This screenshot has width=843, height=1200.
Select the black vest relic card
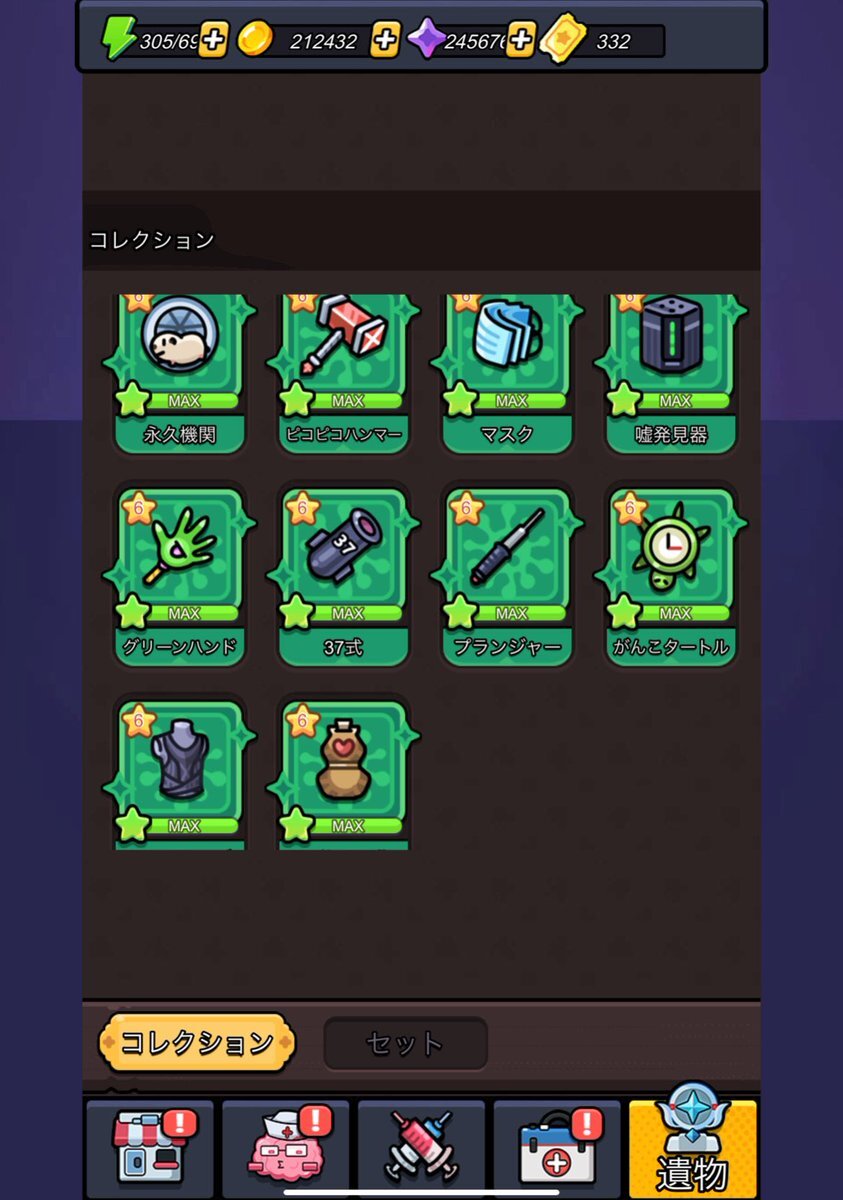click(x=181, y=774)
